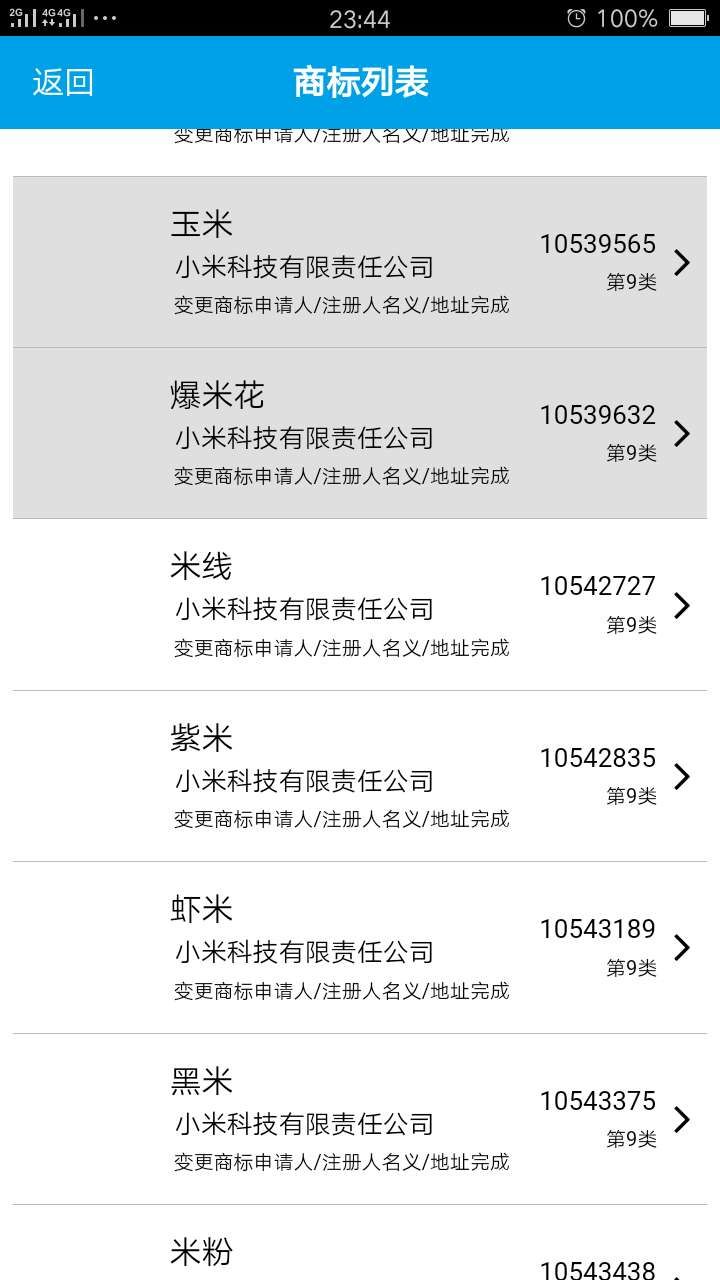Expand the 黑米 record chevron
The image size is (720, 1280).
tap(682, 1118)
